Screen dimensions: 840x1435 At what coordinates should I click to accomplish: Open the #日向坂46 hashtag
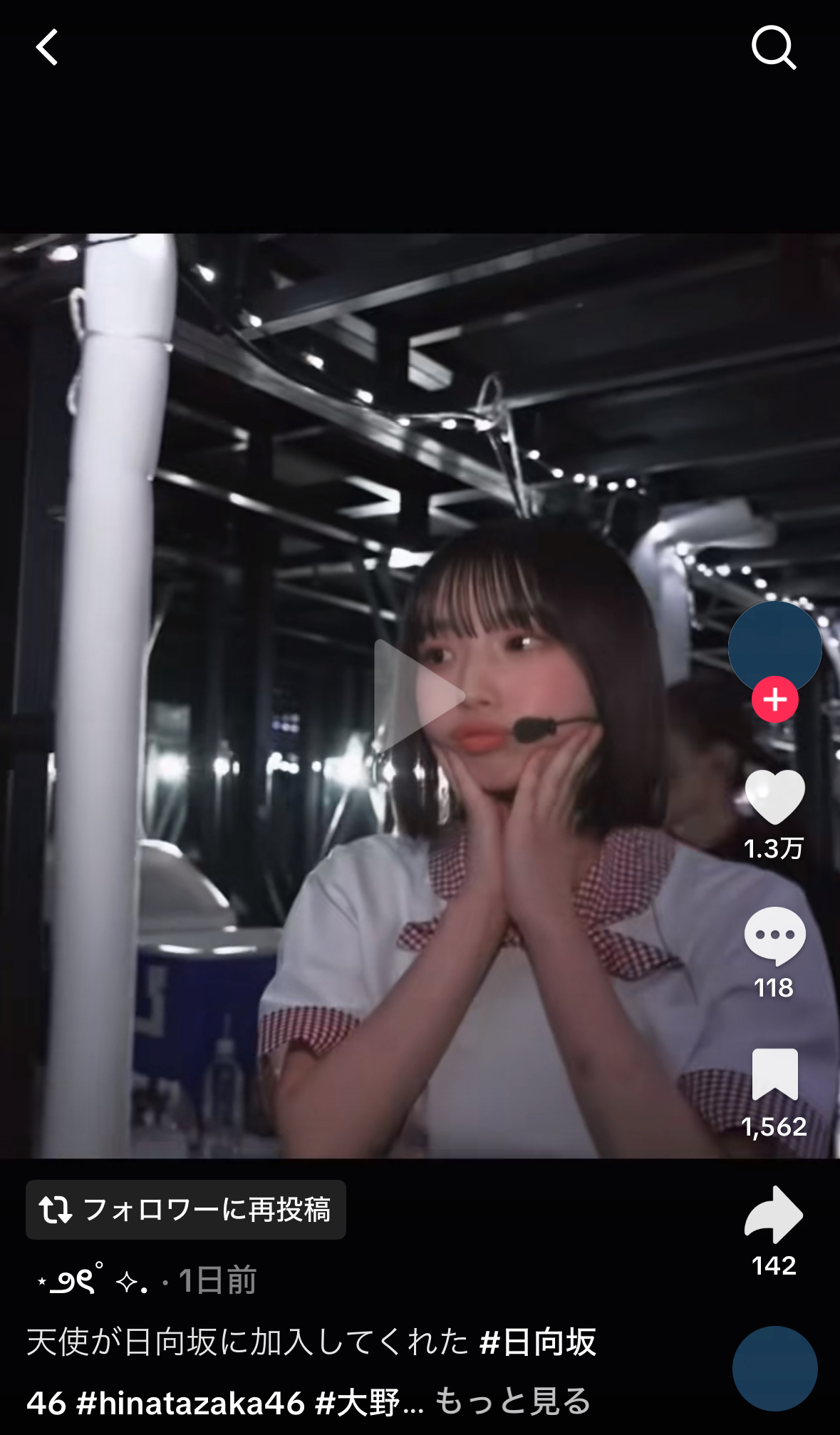[x=538, y=1342]
